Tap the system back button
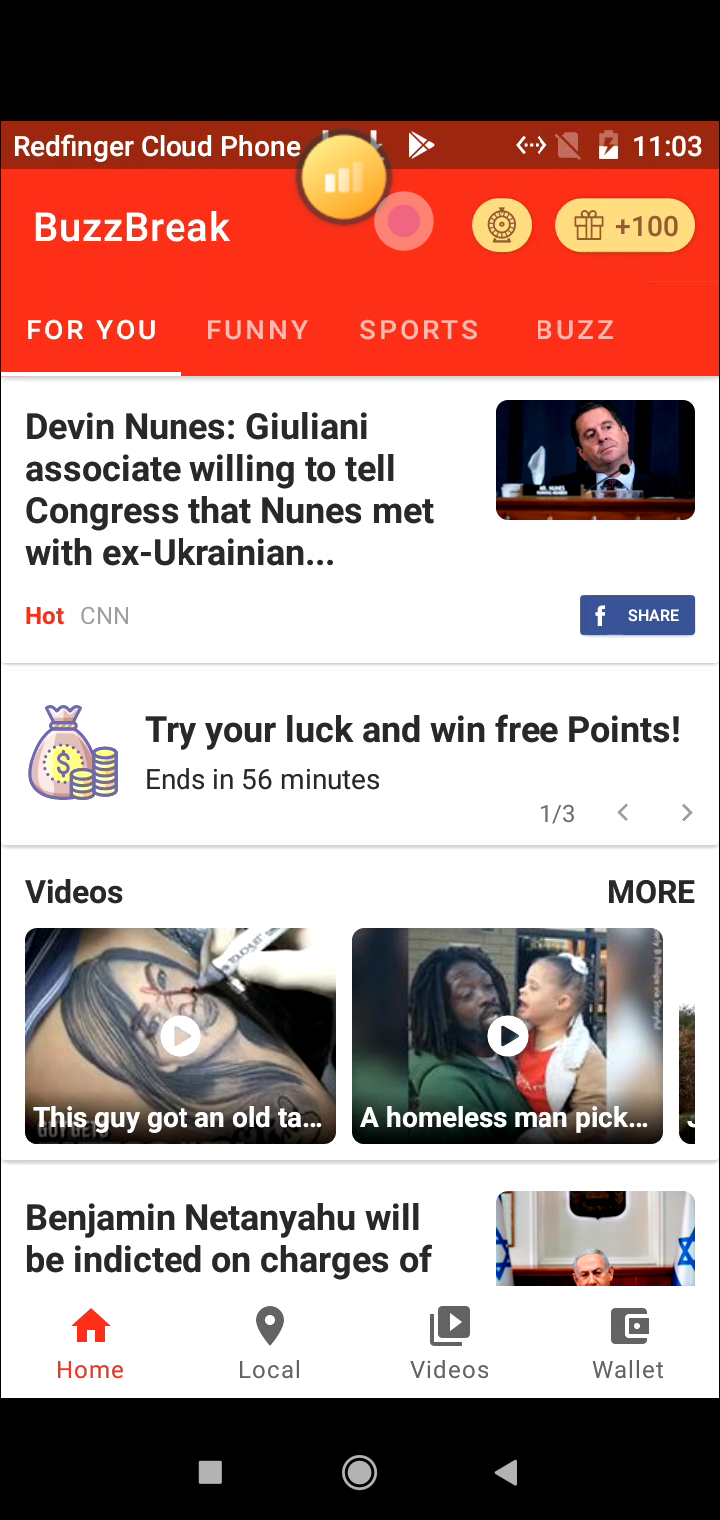 click(x=507, y=1472)
